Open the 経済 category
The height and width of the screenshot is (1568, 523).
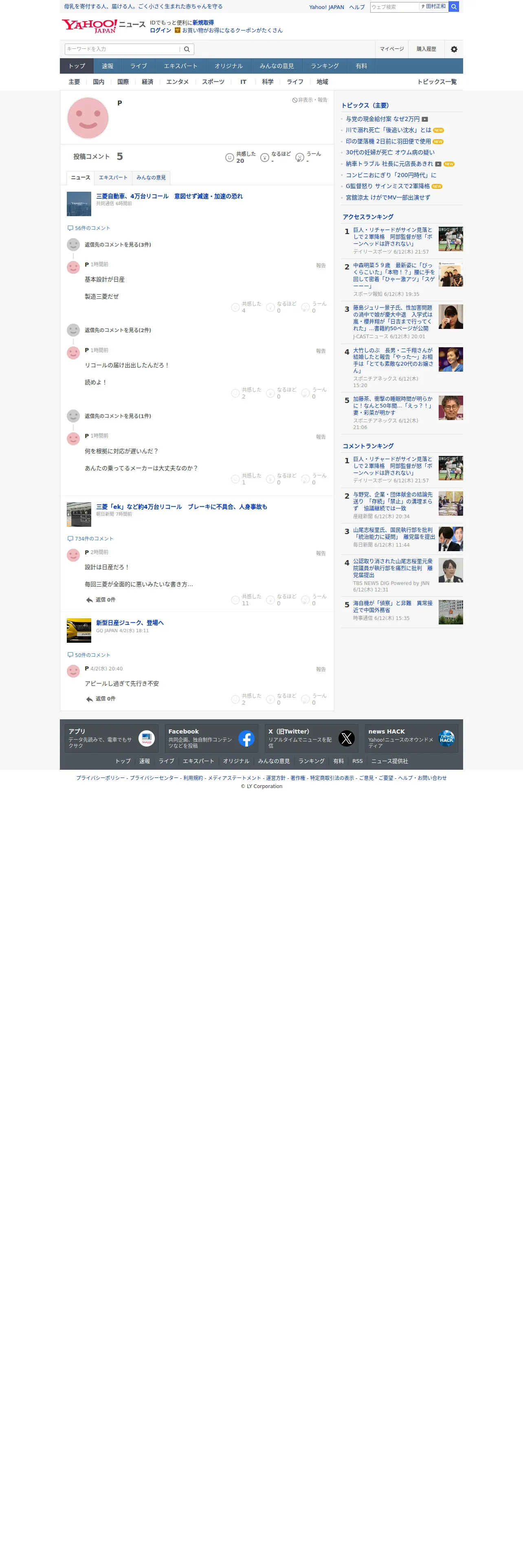pos(147,82)
